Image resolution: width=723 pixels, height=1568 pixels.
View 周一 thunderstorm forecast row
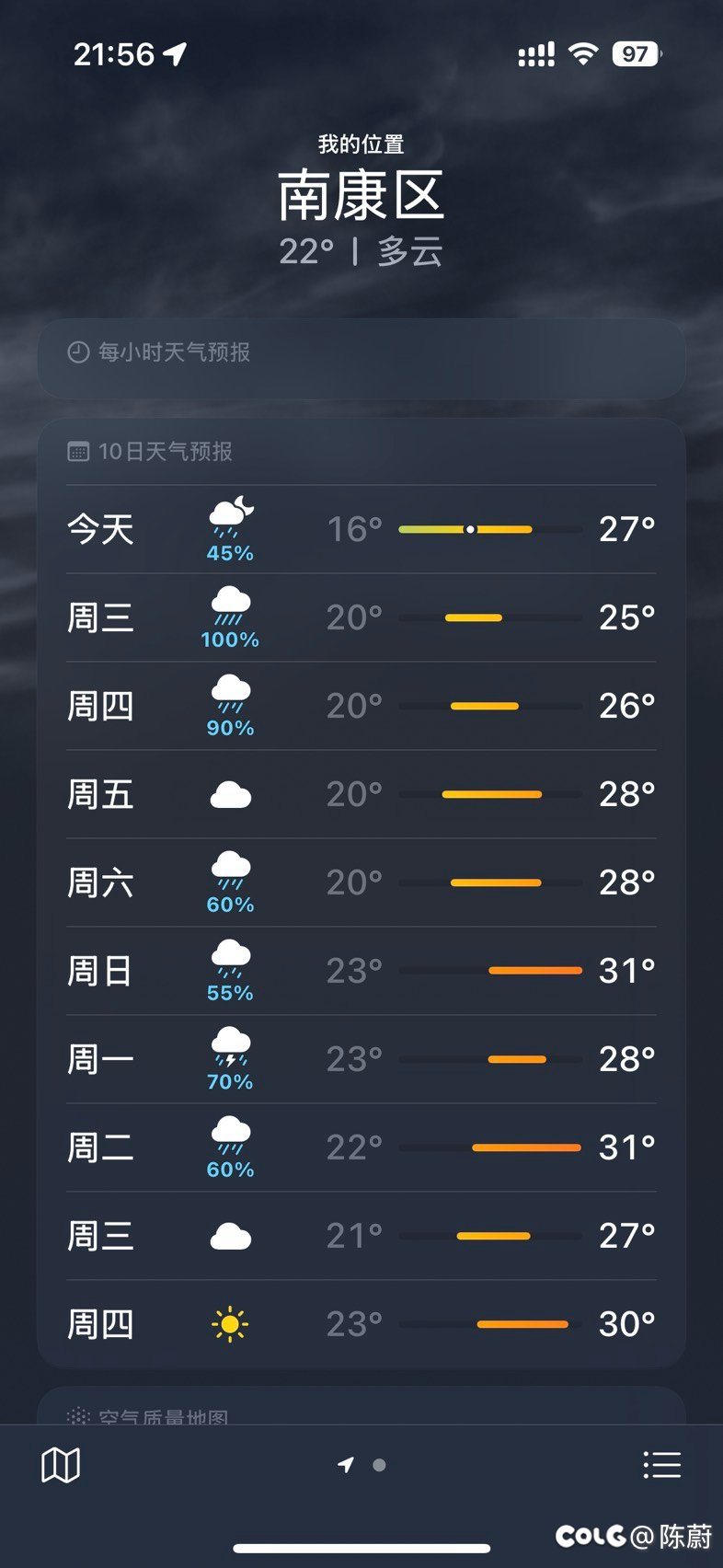coord(361,1059)
